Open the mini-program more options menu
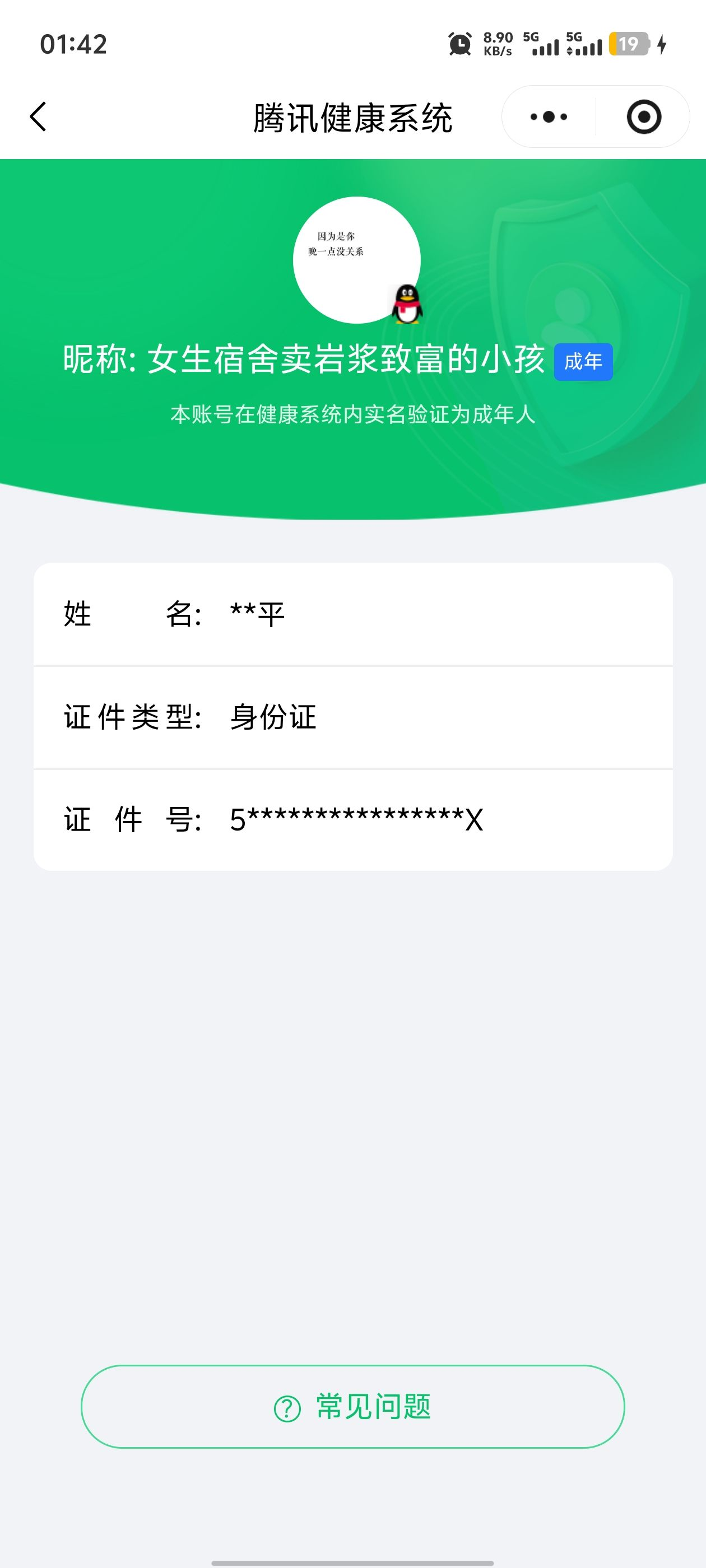This screenshot has width=706, height=1568. pos(547,116)
